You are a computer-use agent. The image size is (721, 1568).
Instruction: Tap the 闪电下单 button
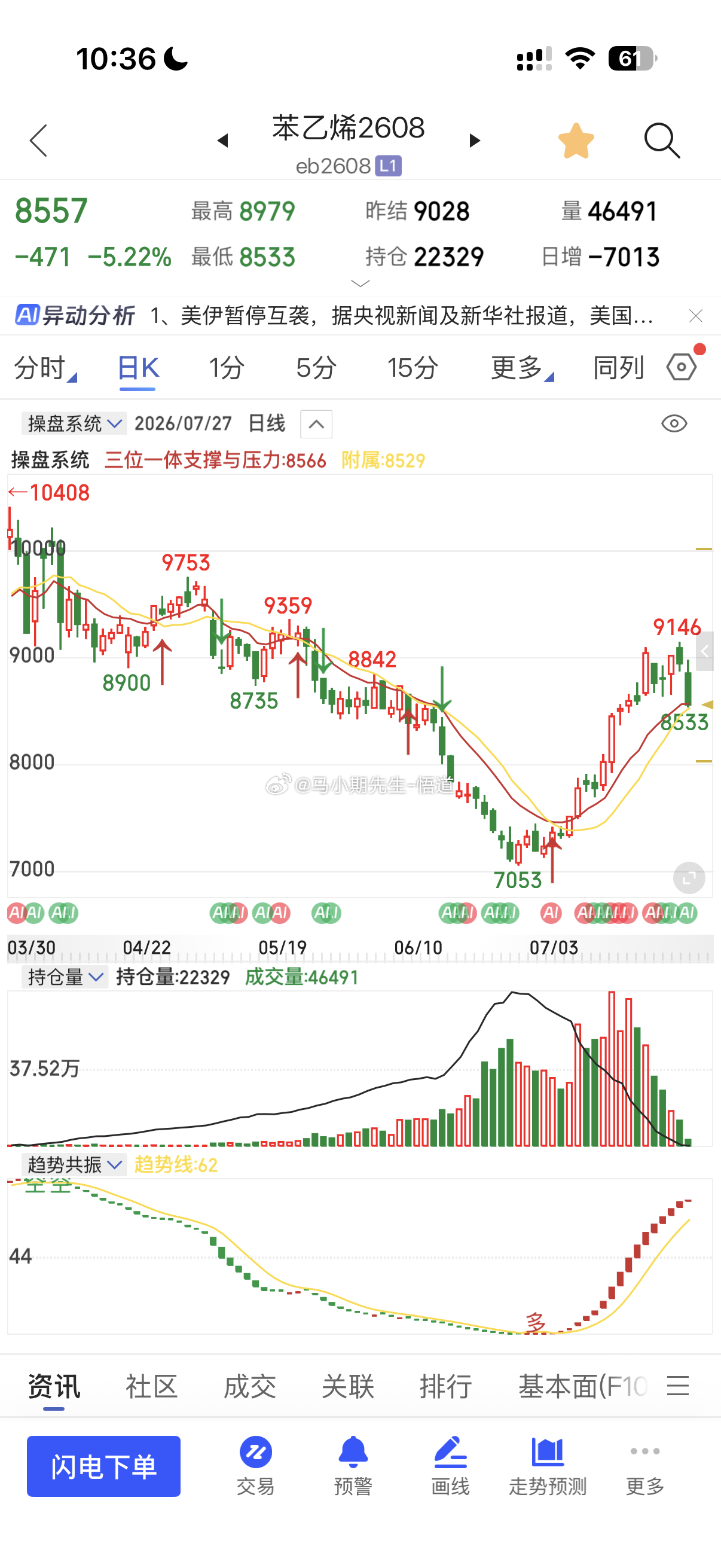click(103, 1466)
